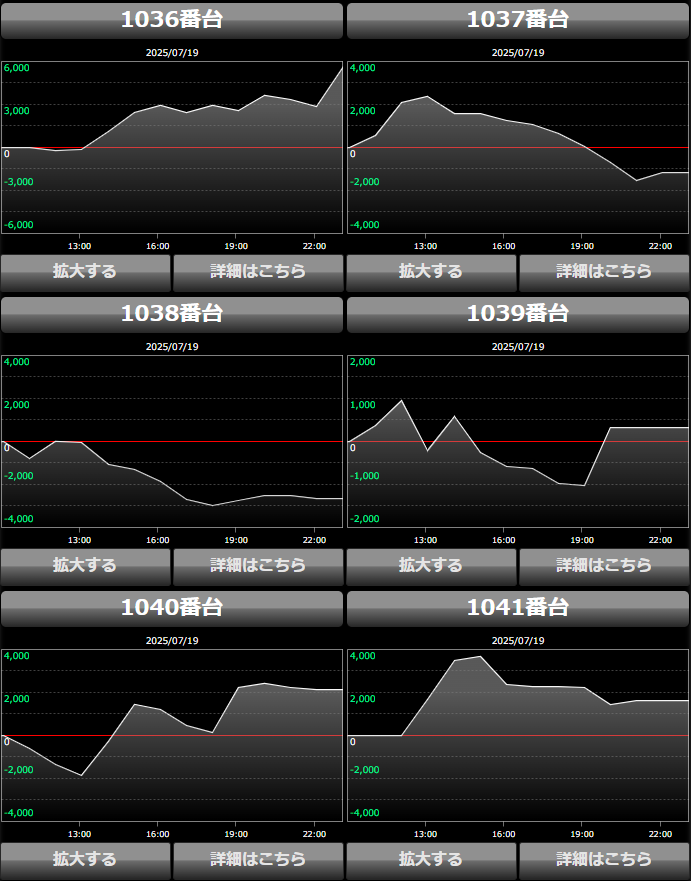Open the 1040番台 header bar

[x=172, y=608]
